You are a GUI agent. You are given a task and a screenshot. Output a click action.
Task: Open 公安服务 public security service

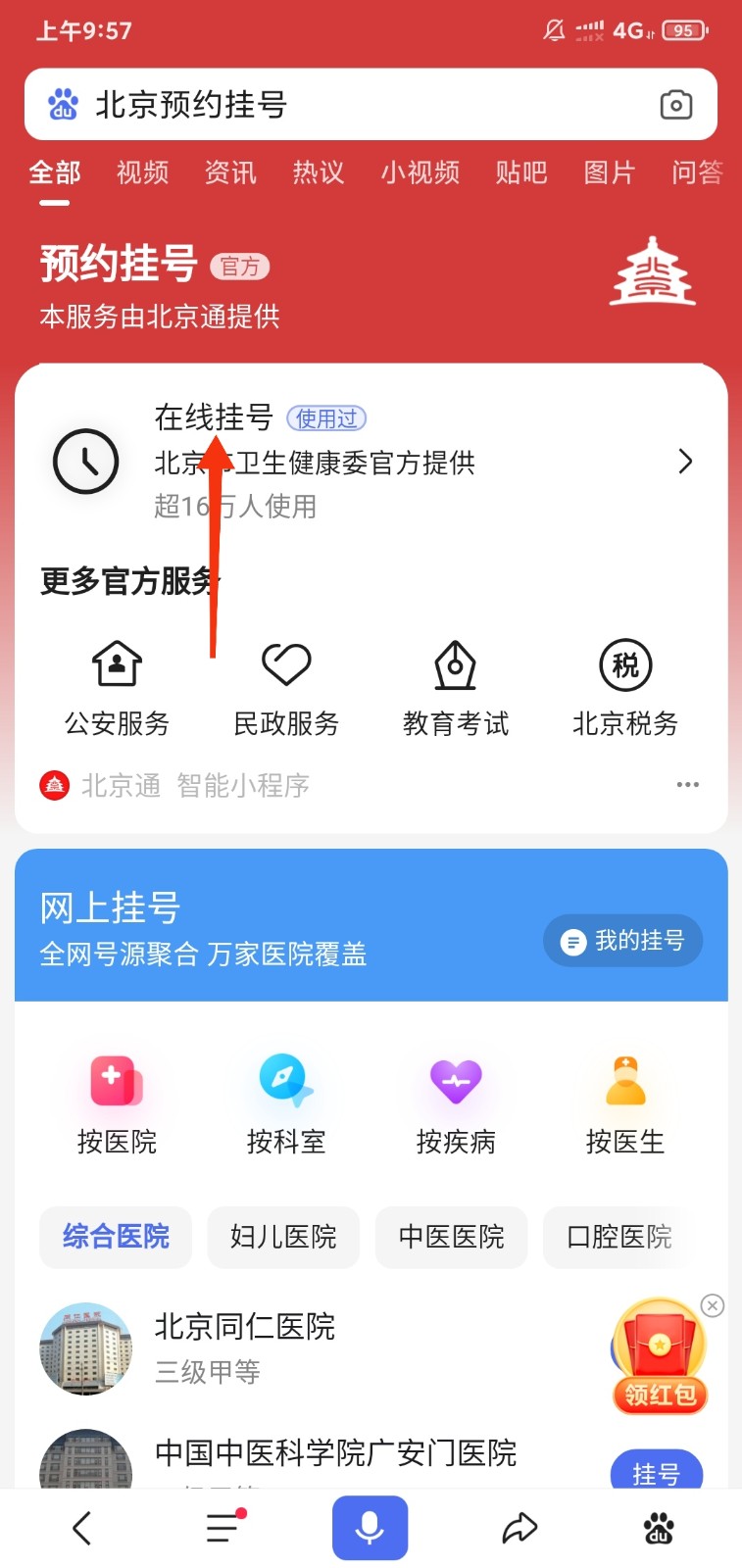116,686
